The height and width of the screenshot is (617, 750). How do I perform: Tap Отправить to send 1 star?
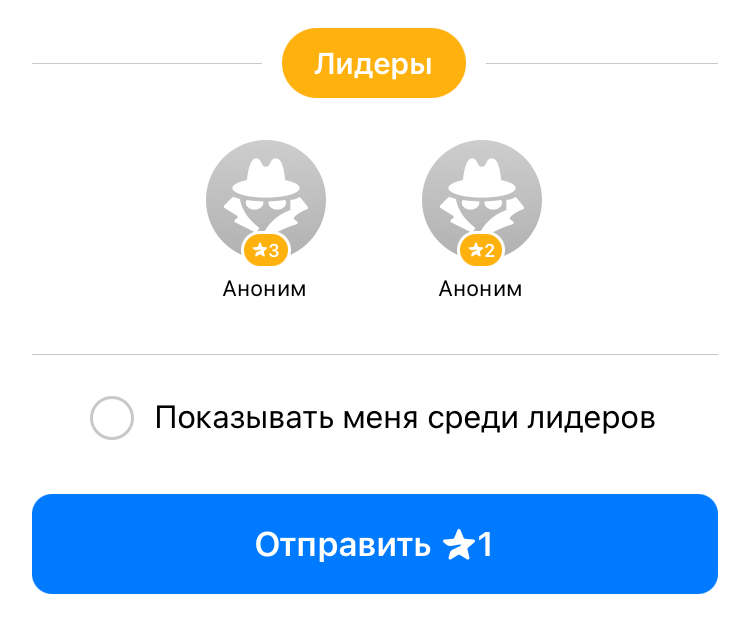coord(375,544)
